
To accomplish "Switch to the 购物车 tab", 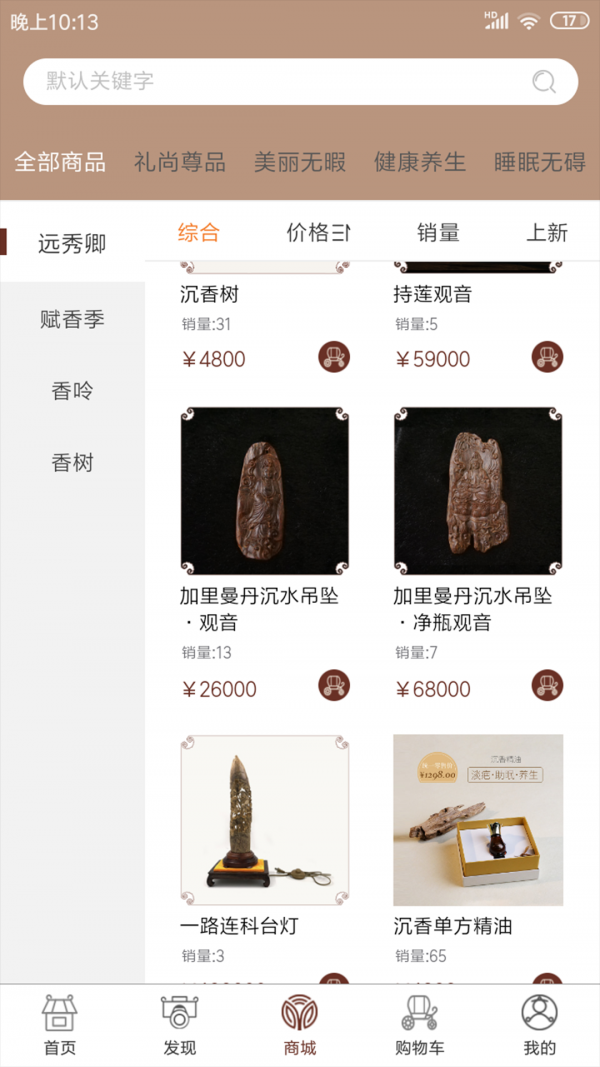I will (420, 1025).
